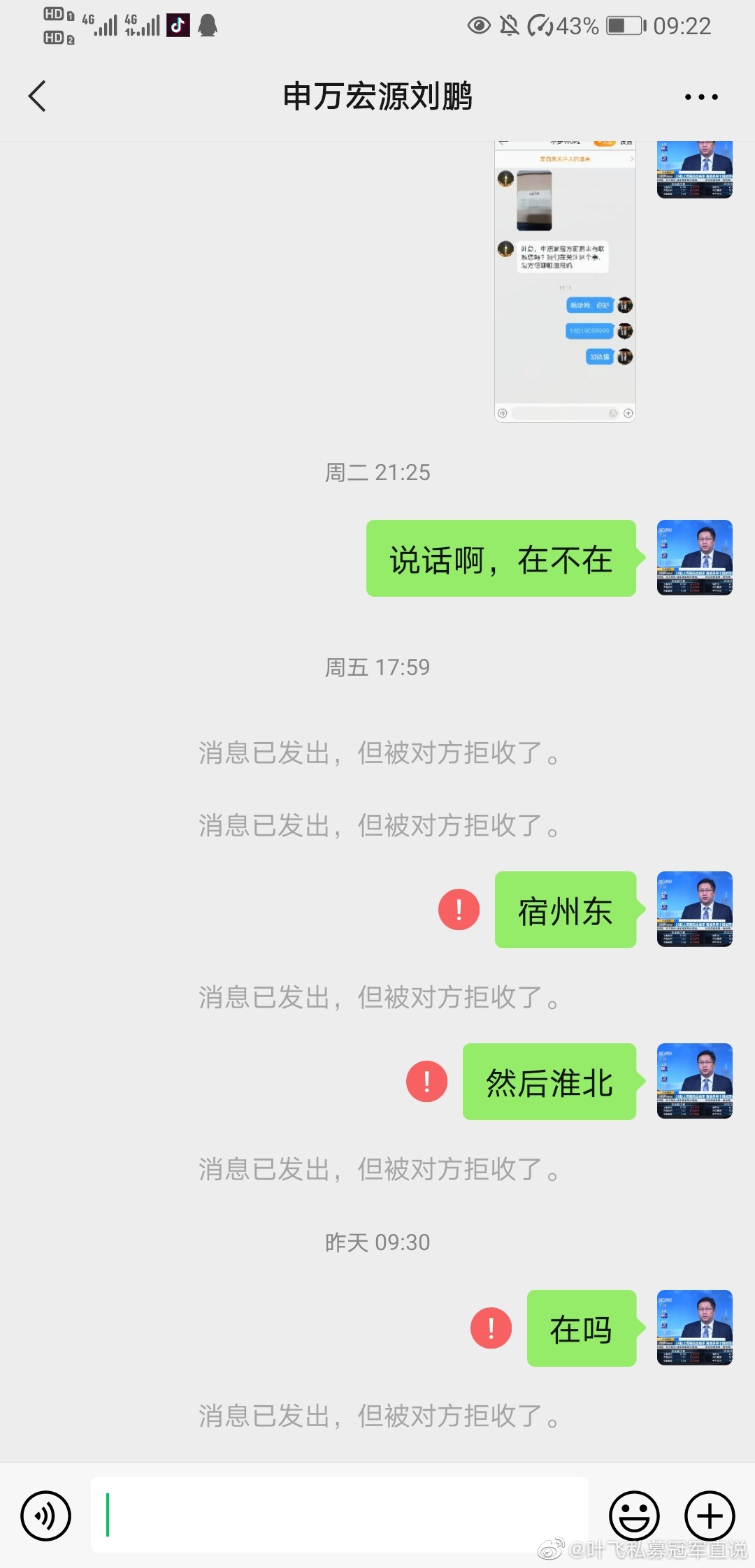This screenshot has width=755, height=1568.
Task: Open chat info via three-dot menu
Action: click(700, 97)
